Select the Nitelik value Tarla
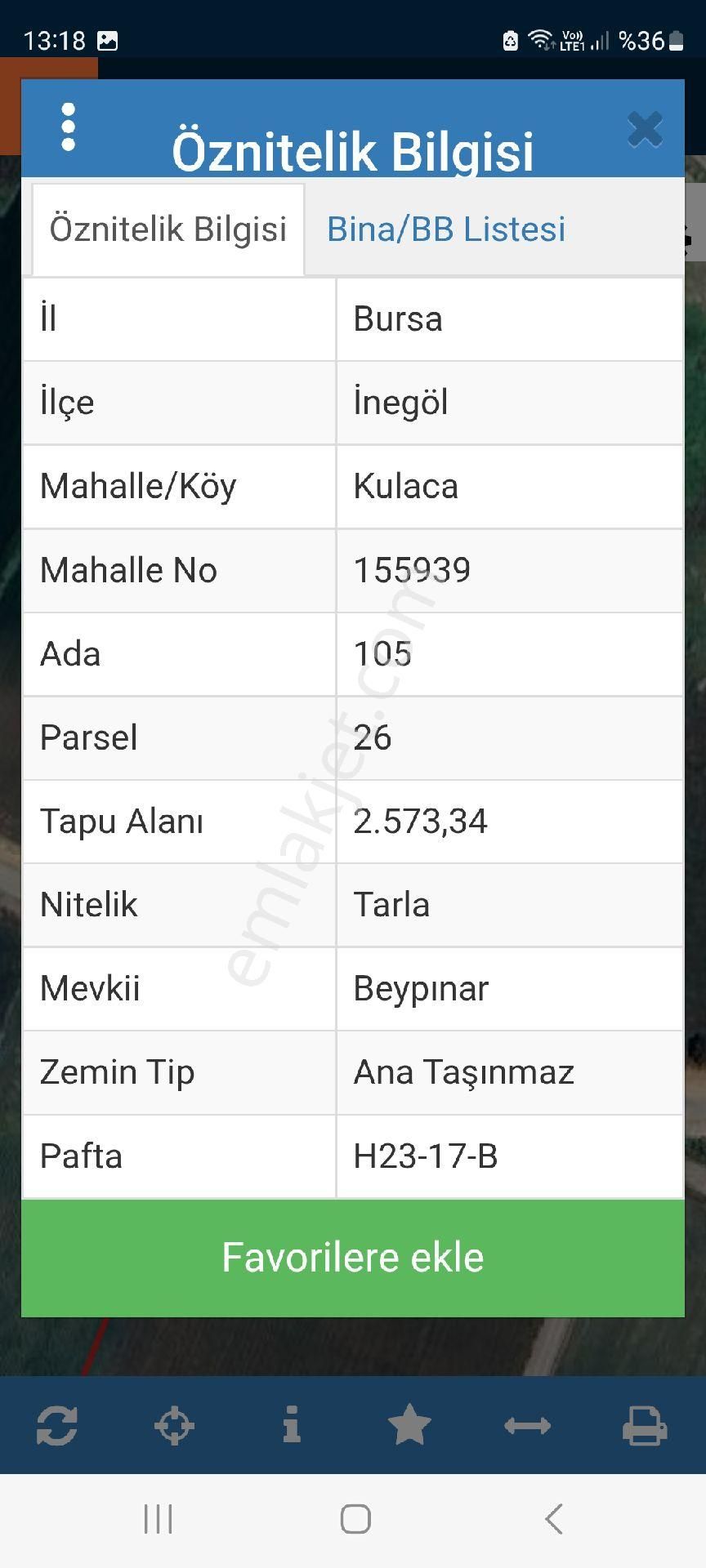This screenshot has height=1568, width=706. tap(391, 905)
